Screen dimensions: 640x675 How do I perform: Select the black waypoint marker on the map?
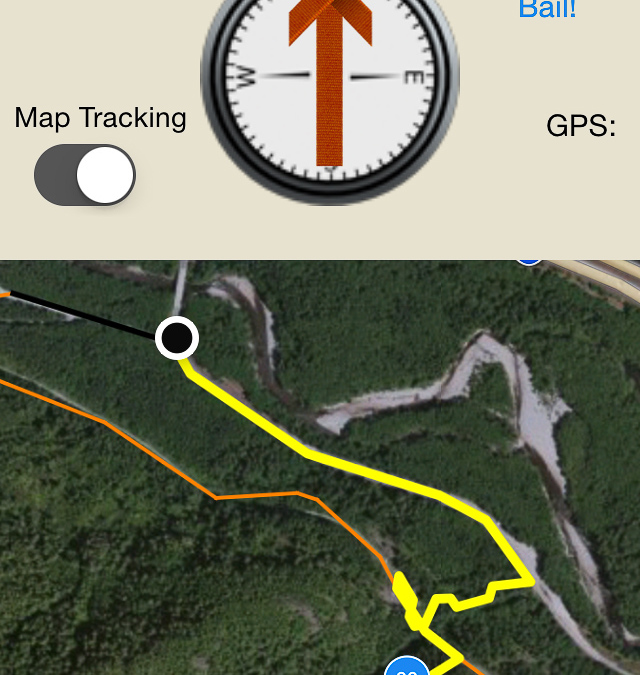tap(177, 338)
